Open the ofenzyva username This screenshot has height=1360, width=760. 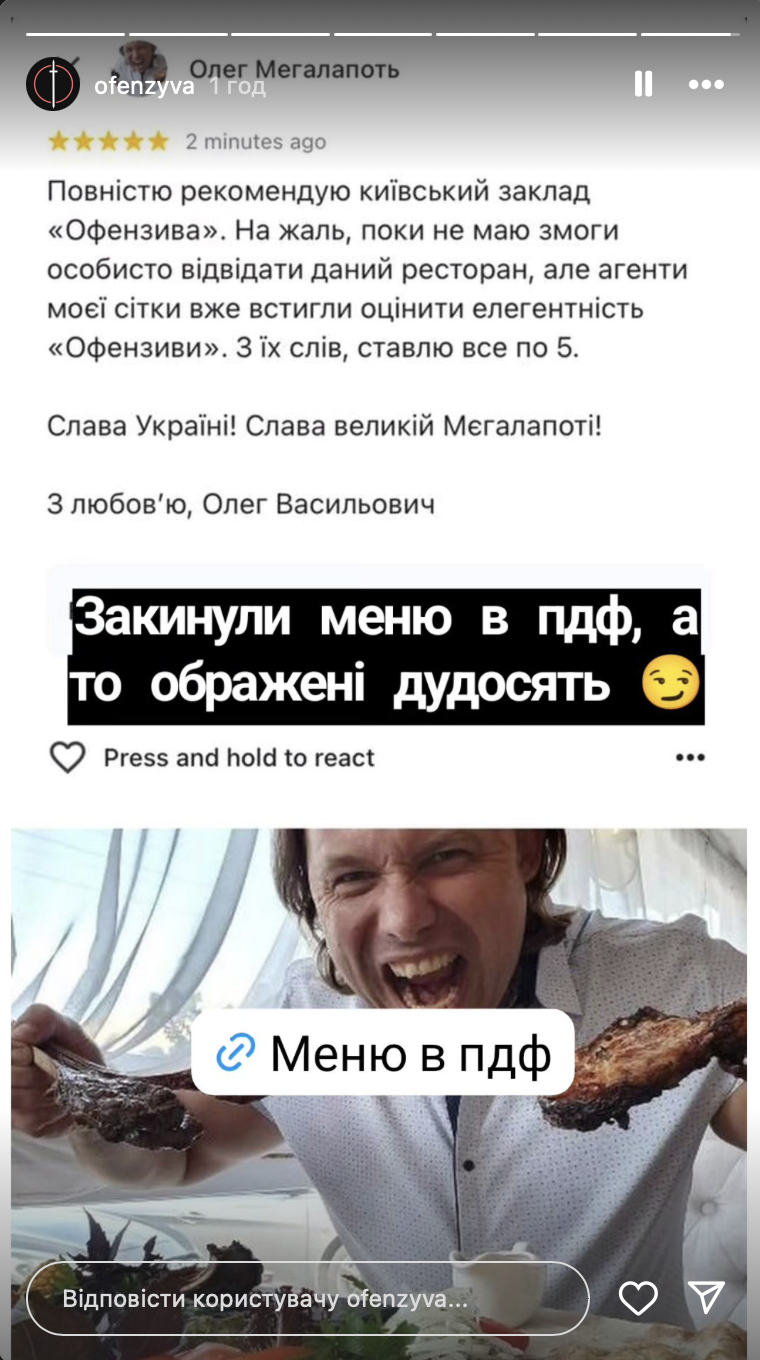point(144,86)
